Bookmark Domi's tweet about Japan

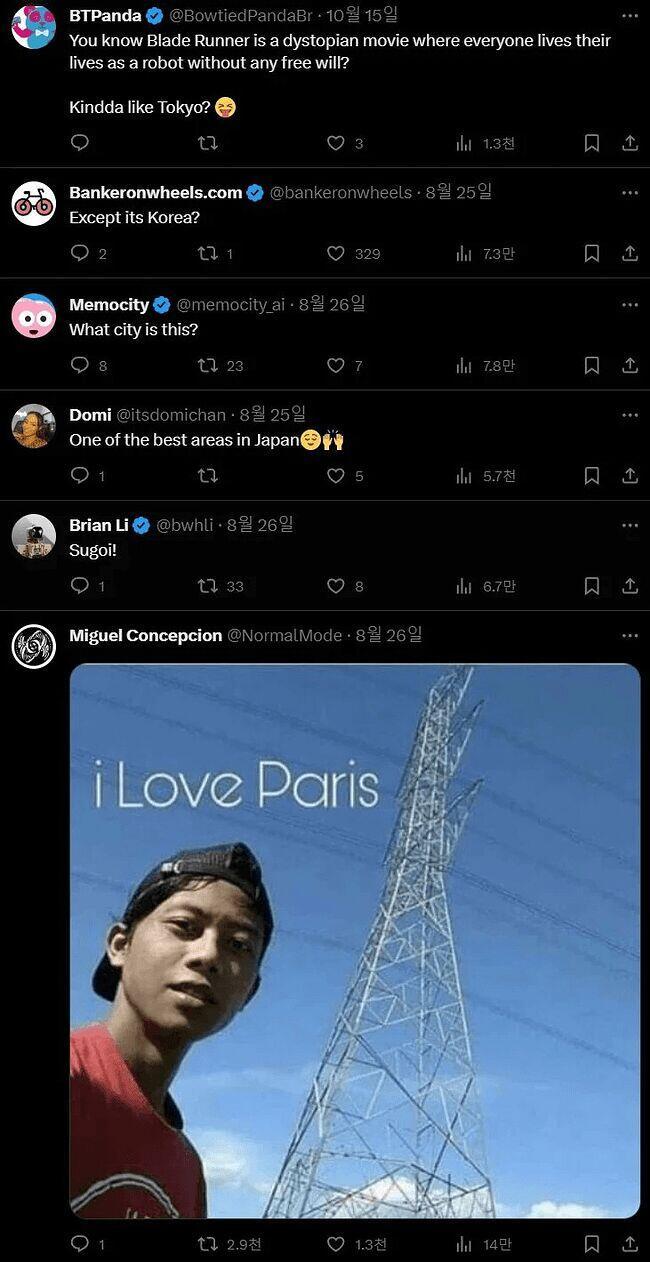click(592, 476)
